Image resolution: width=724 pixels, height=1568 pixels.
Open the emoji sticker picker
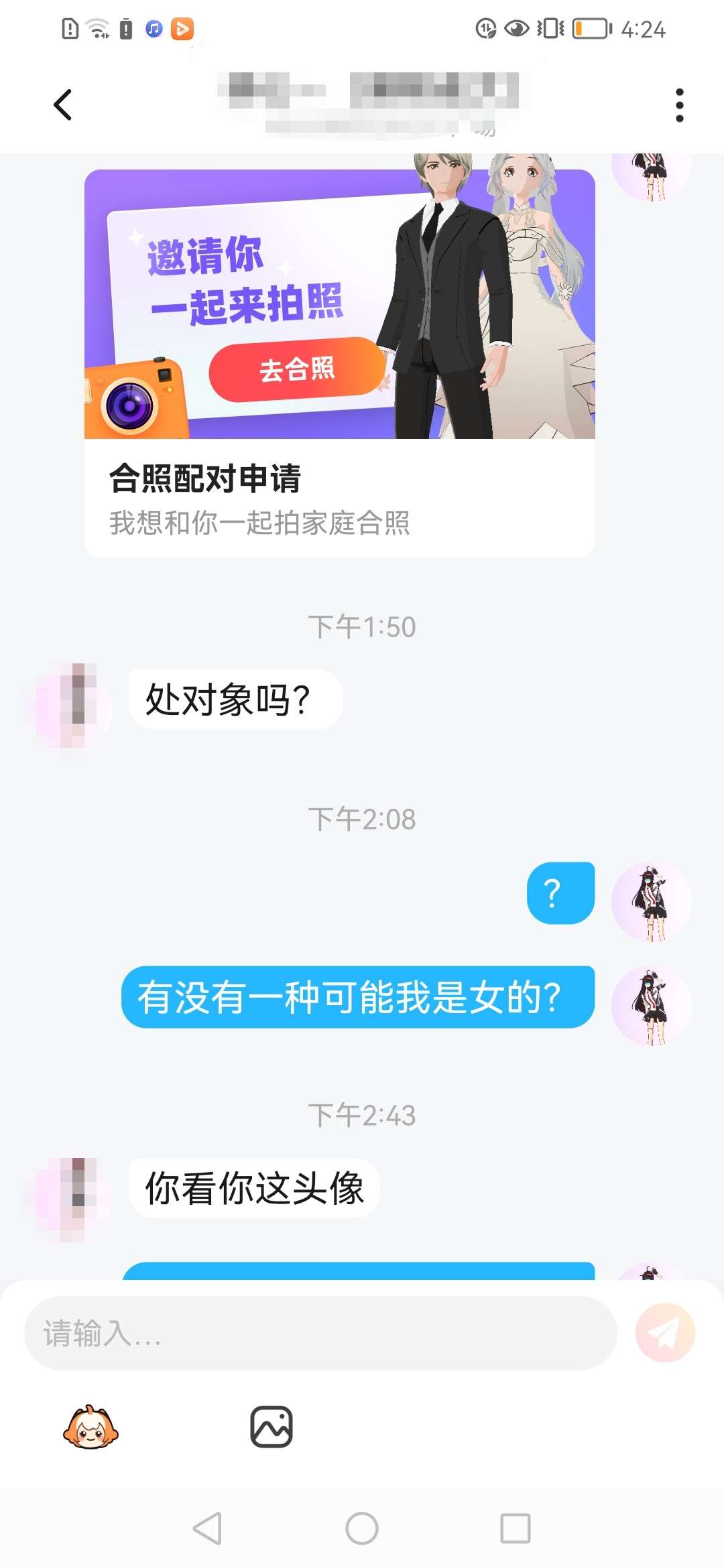pyautogui.click(x=90, y=1427)
